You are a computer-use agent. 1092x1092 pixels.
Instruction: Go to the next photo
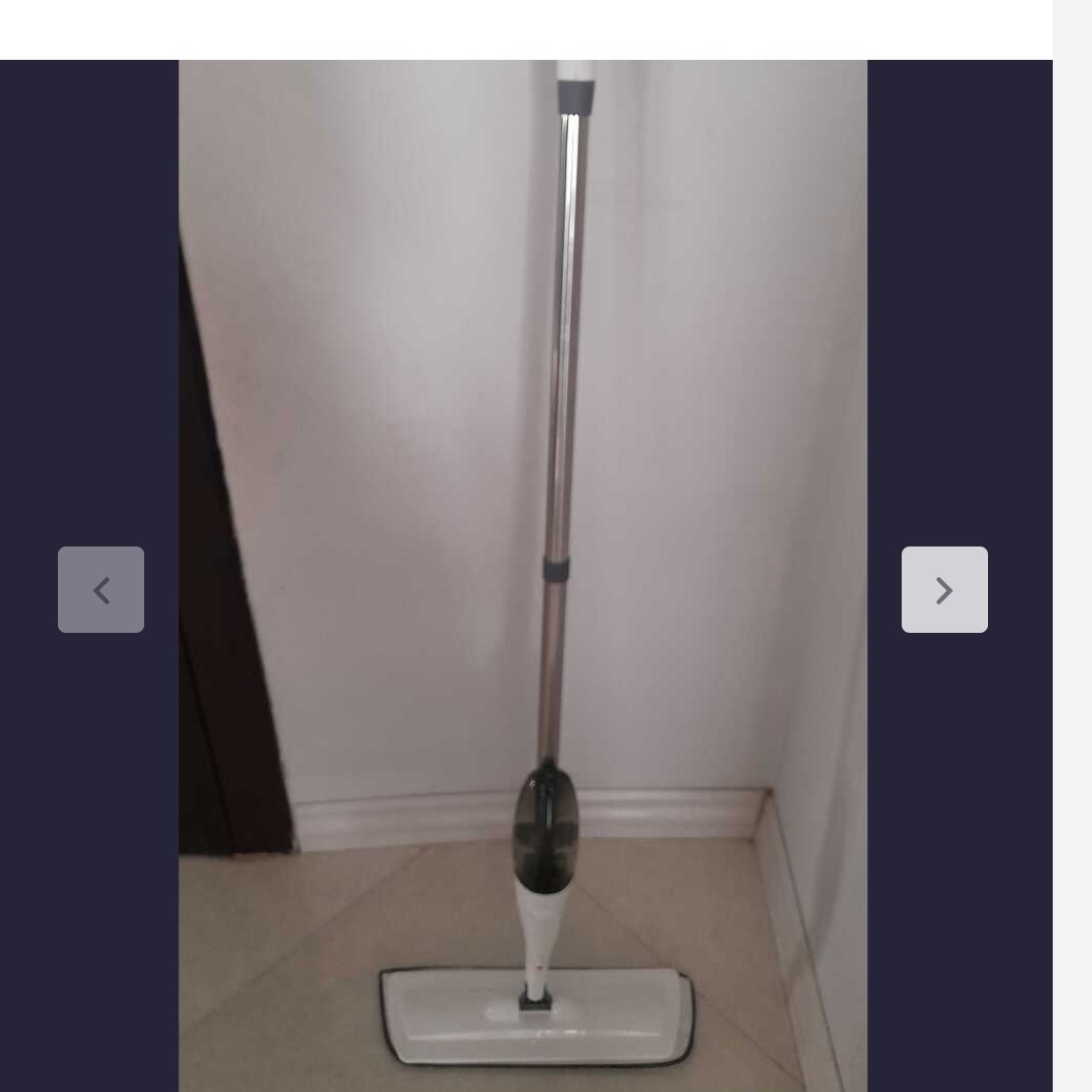(x=945, y=590)
